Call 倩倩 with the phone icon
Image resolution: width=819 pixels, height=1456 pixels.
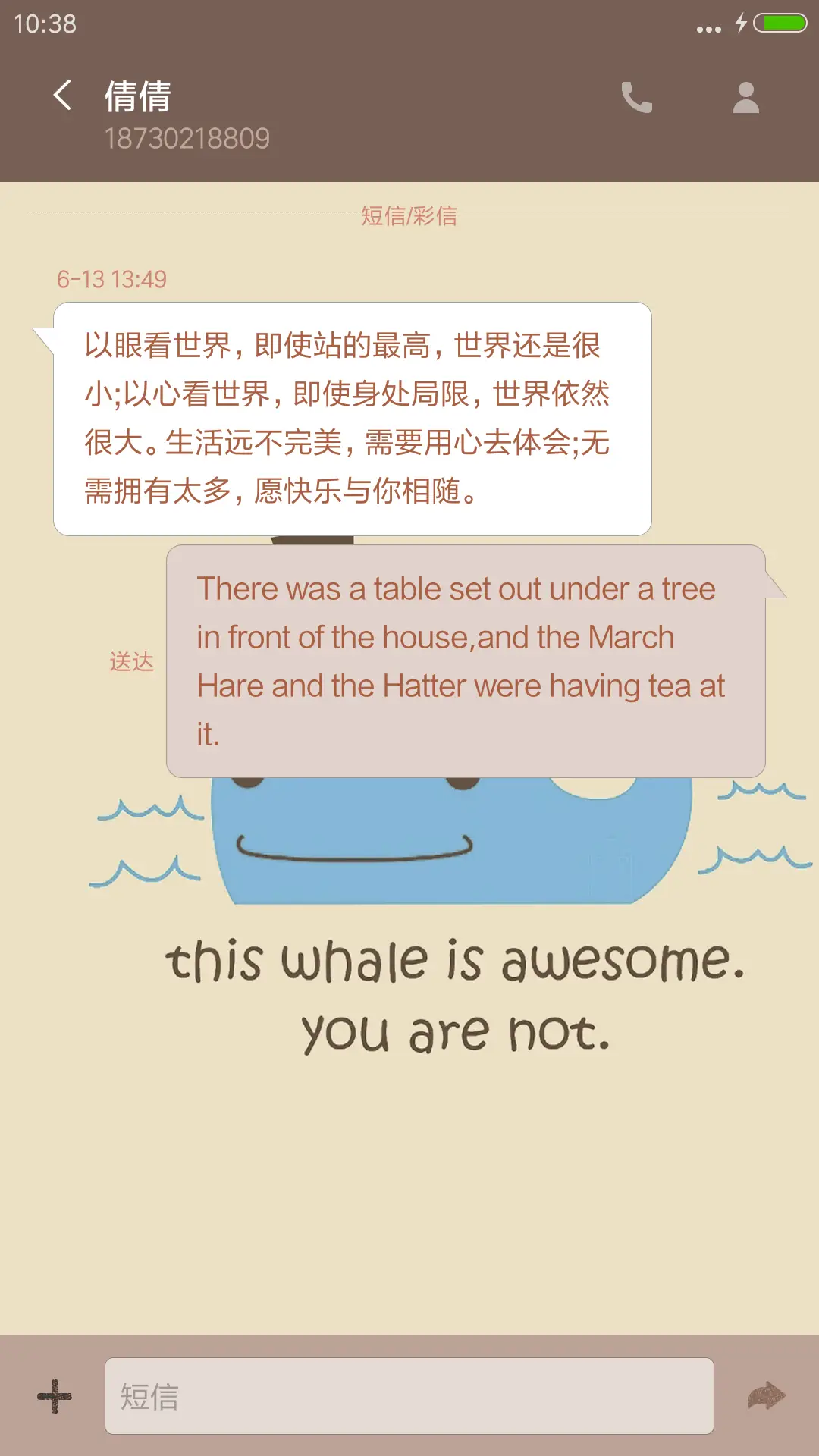636,97
